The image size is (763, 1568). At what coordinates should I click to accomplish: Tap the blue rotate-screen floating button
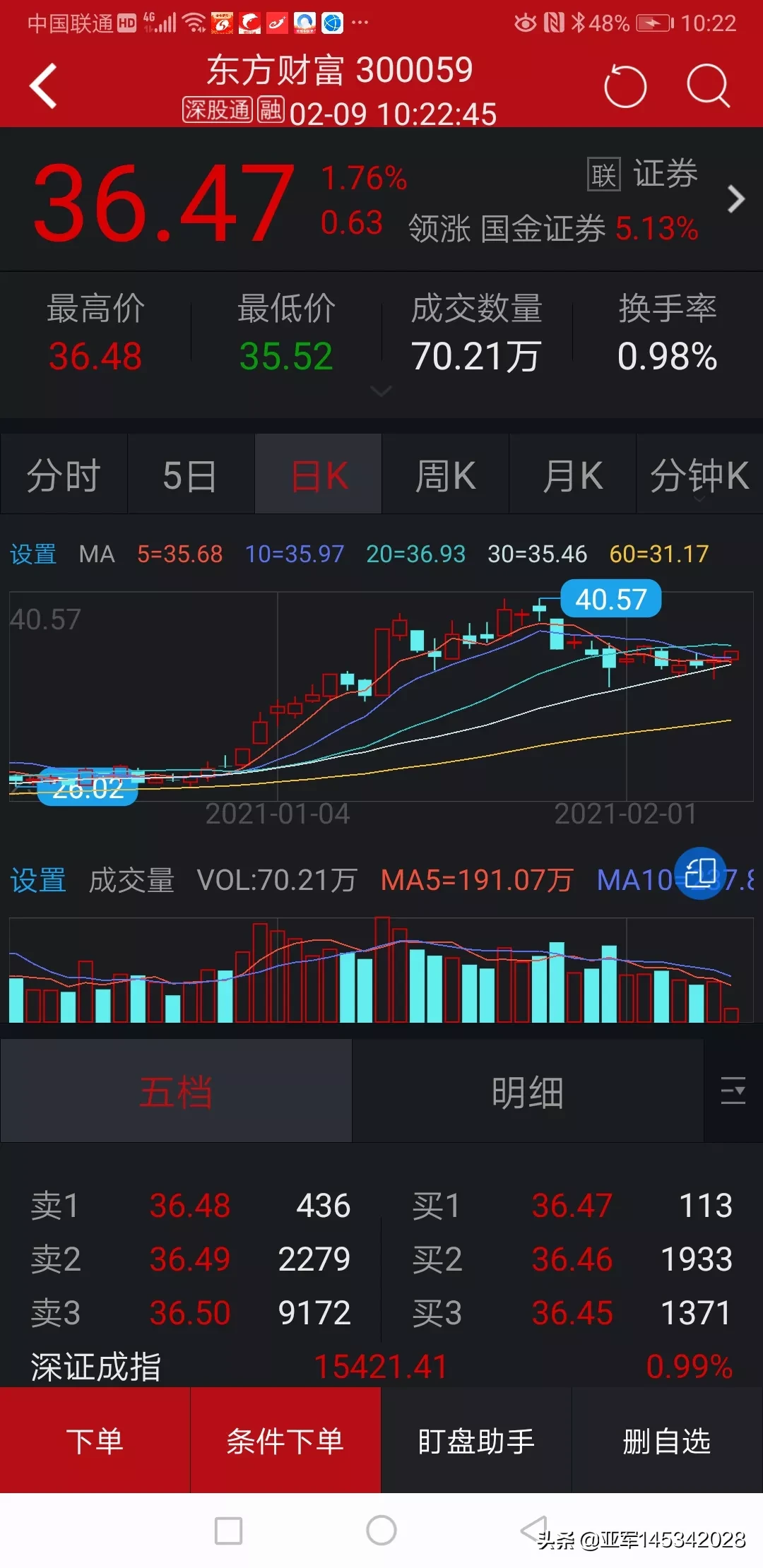(x=700, y=873)
